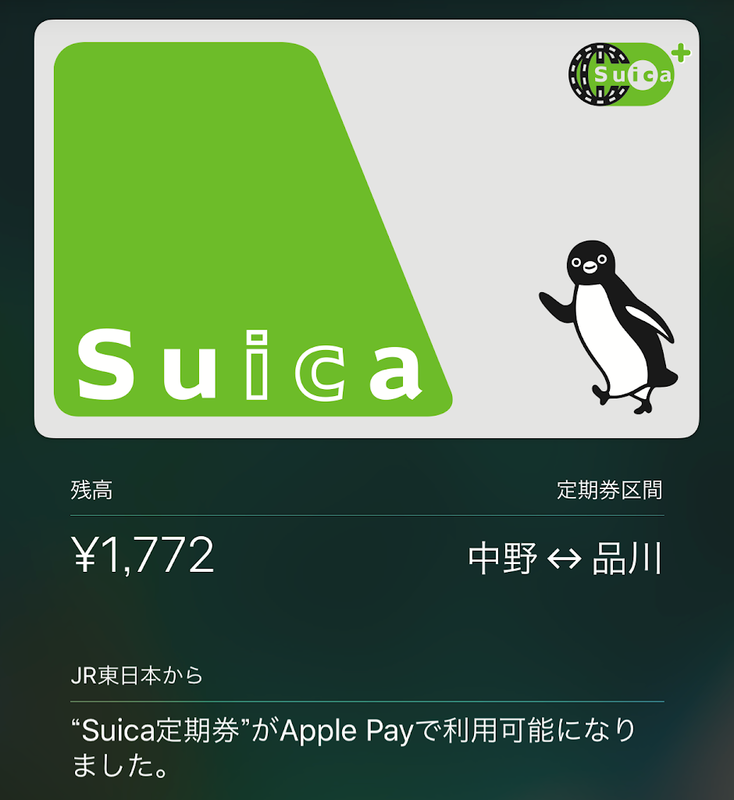Viewport: 734px width, 800px height.
Task: Open the Suica card in Wallet
Action: click(x=366, y=228)
